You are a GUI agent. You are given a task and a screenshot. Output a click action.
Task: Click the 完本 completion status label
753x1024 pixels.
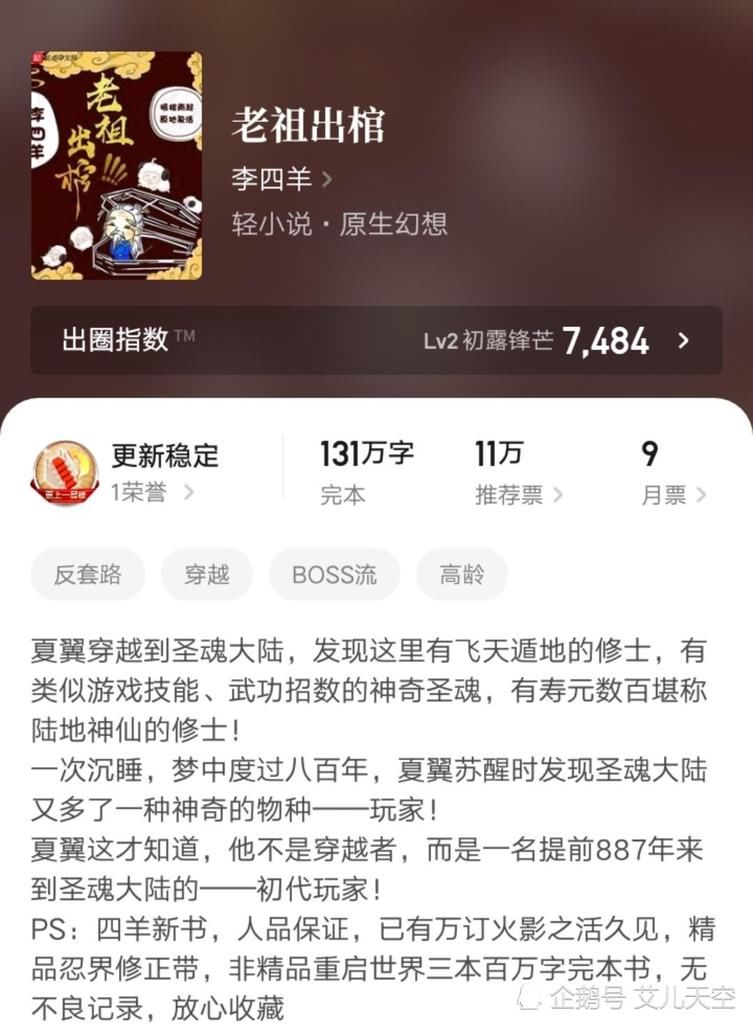[x=343, y=494]
